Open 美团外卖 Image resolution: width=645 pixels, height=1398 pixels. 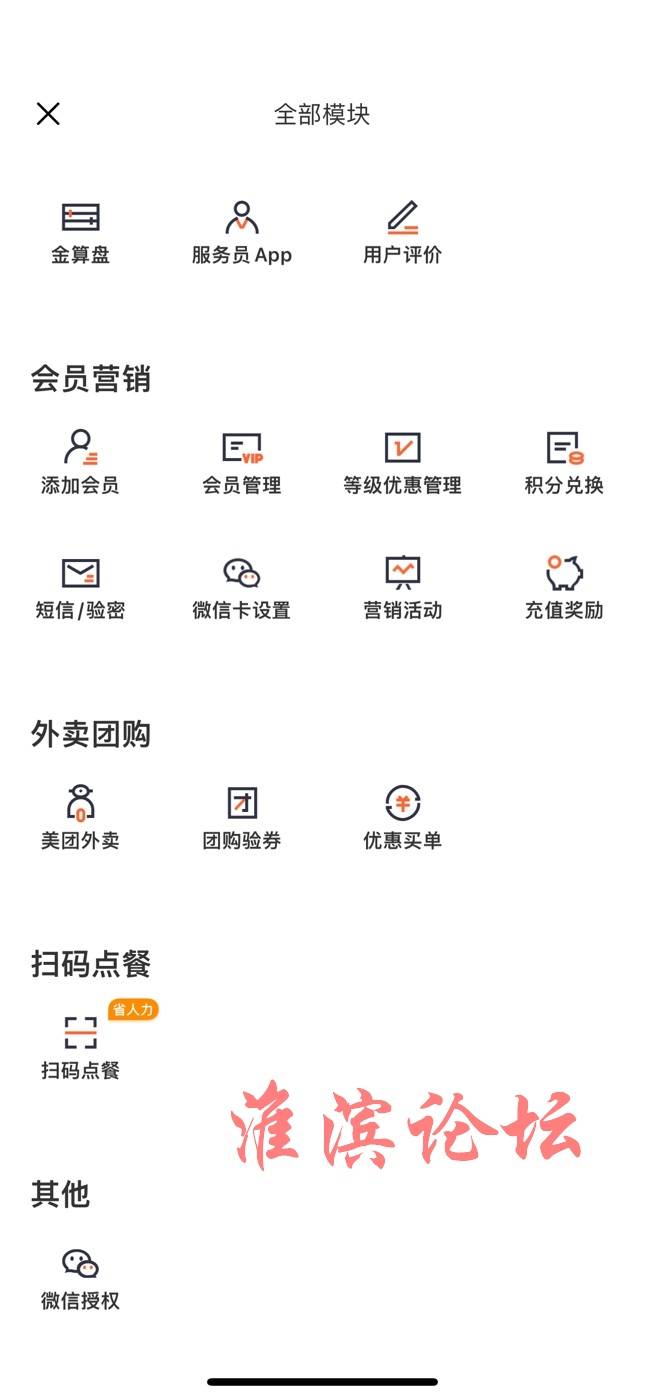click(80, 818)
